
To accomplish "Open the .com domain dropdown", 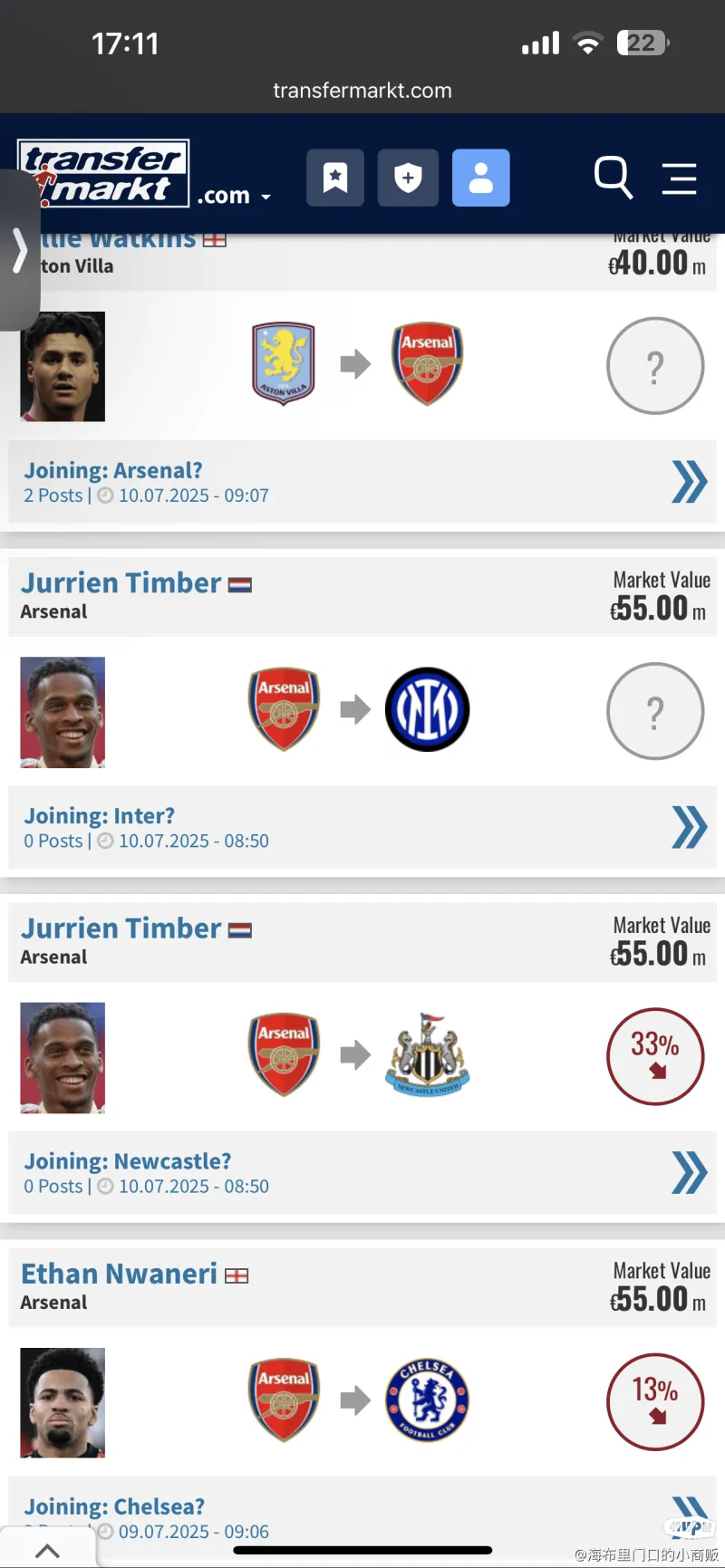I will 235,196.
